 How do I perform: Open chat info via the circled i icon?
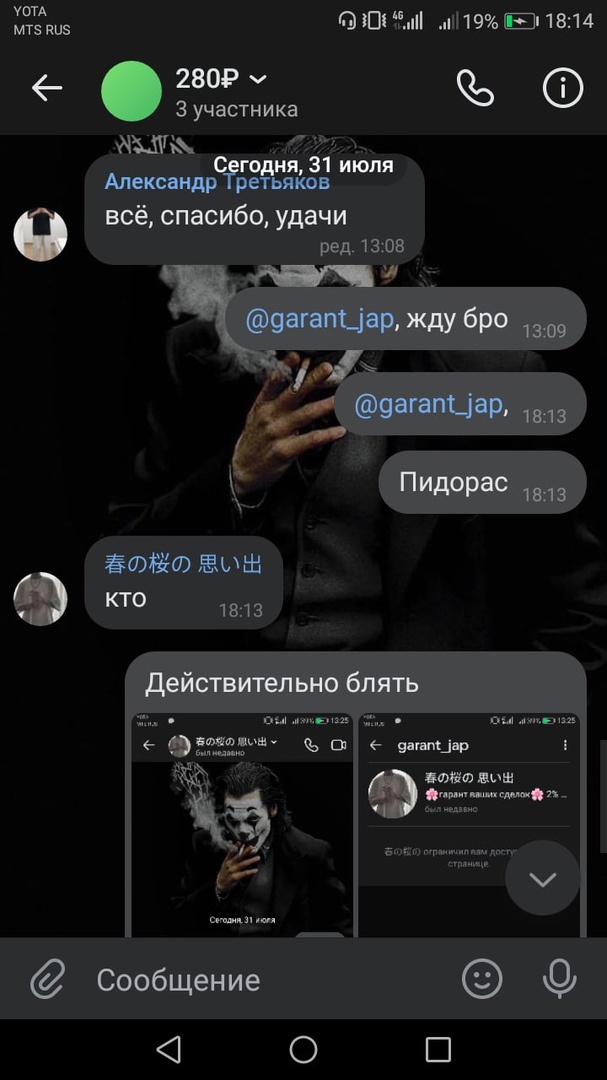coord(562,88)
